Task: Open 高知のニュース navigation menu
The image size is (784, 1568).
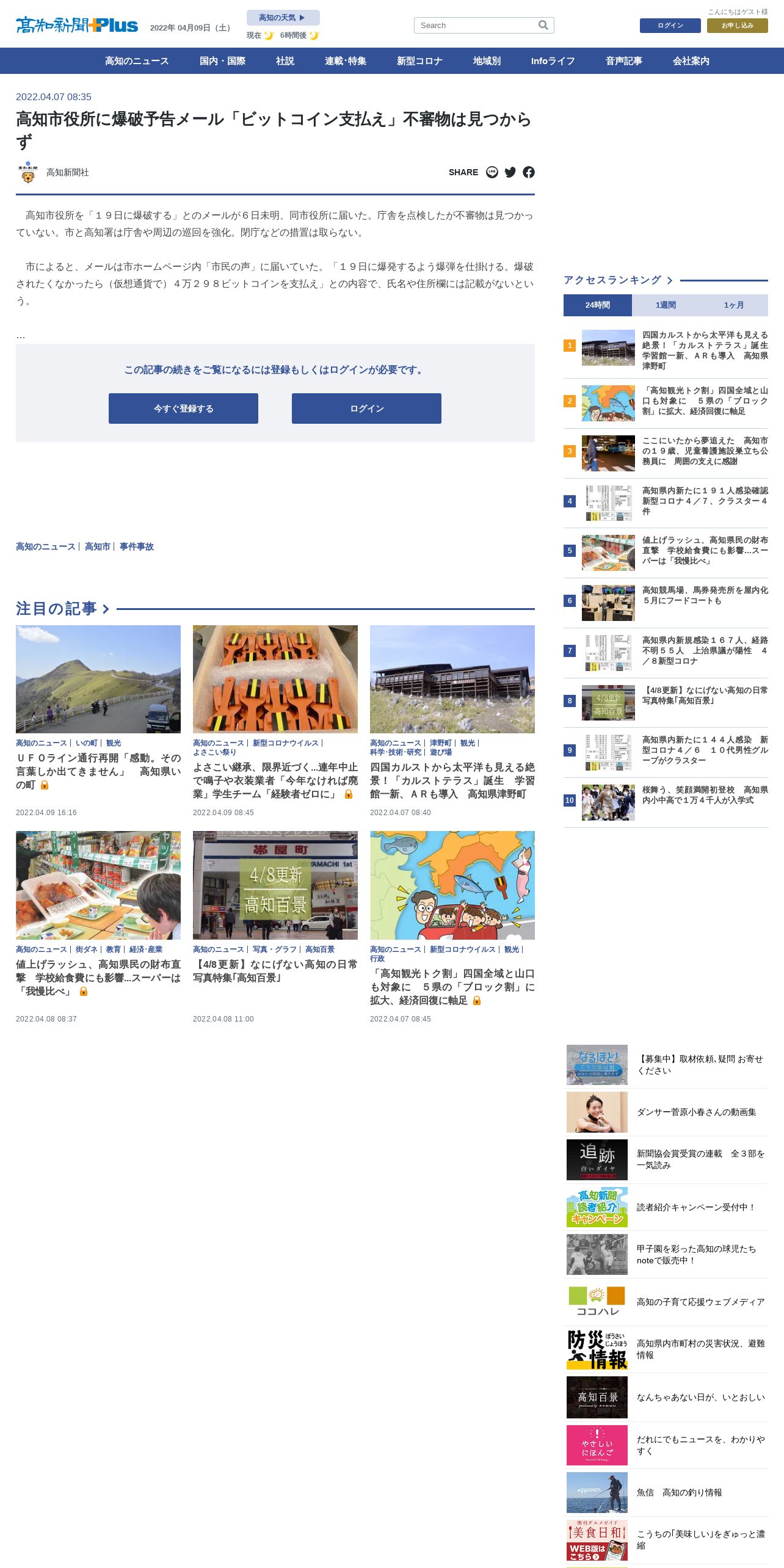Action: coord(137,61)
